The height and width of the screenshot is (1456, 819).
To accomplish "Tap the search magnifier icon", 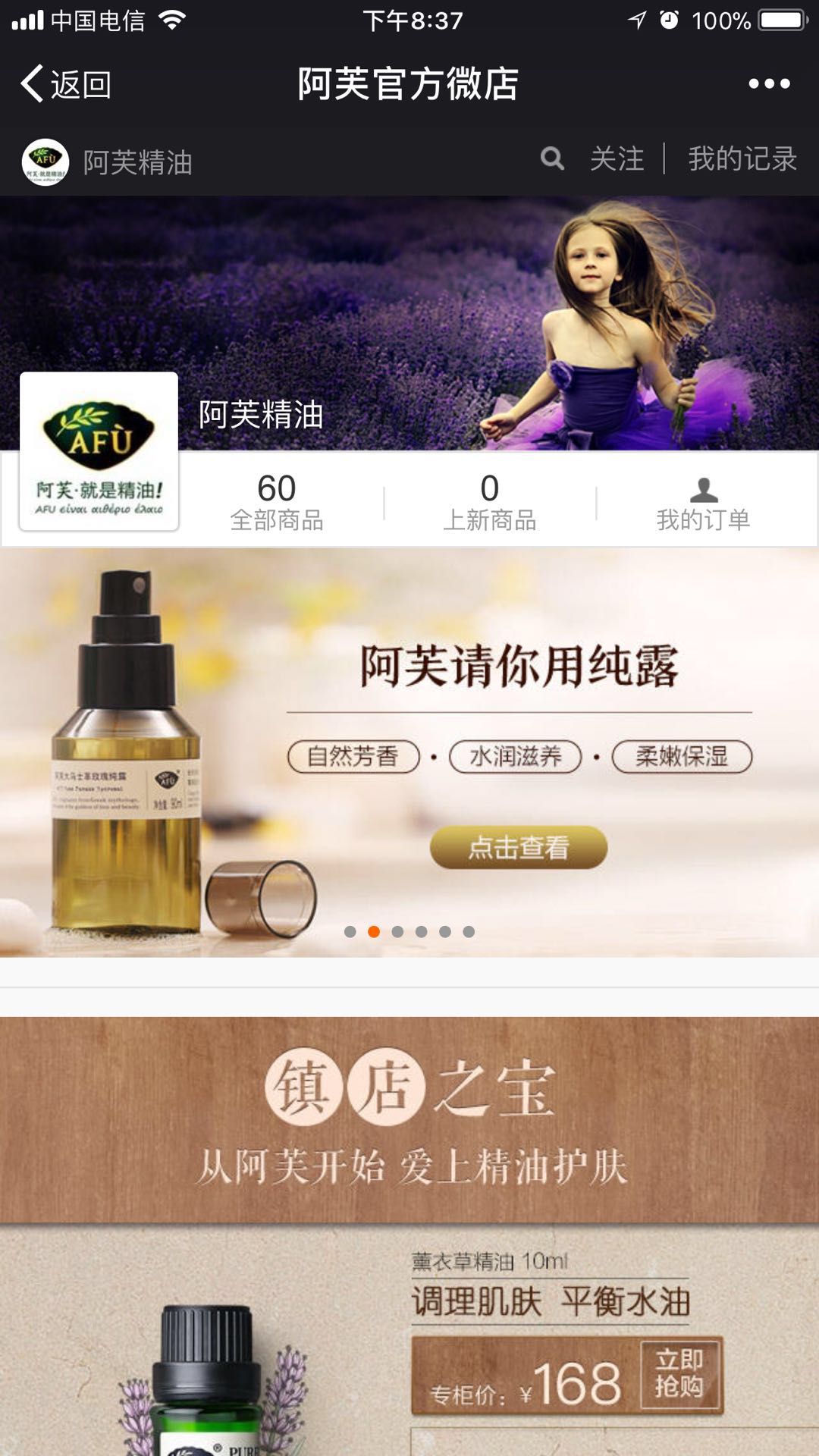I will 552,159.
